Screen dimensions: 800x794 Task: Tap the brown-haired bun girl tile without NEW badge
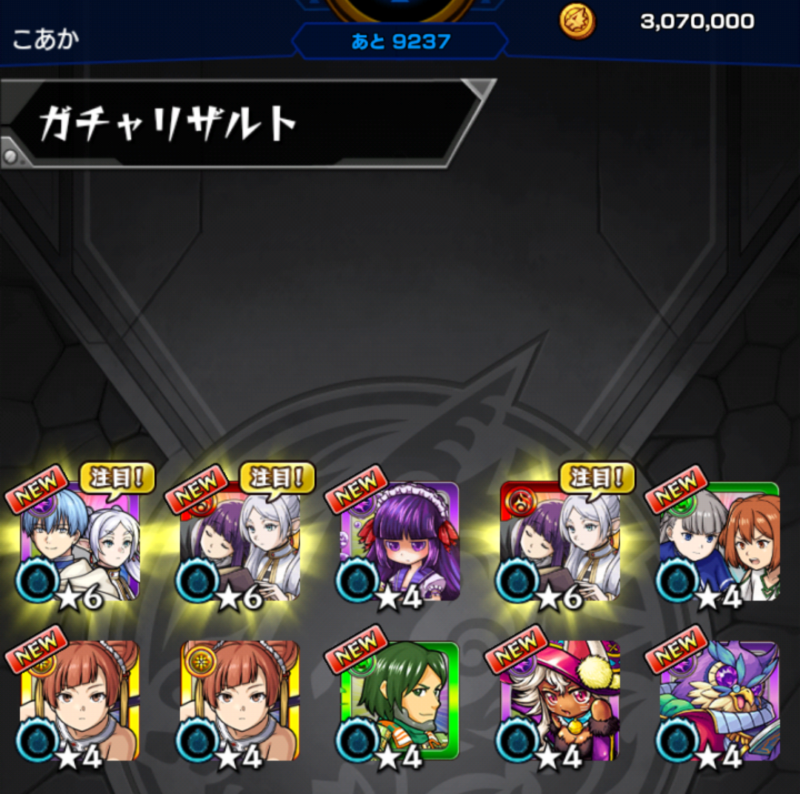240,701
